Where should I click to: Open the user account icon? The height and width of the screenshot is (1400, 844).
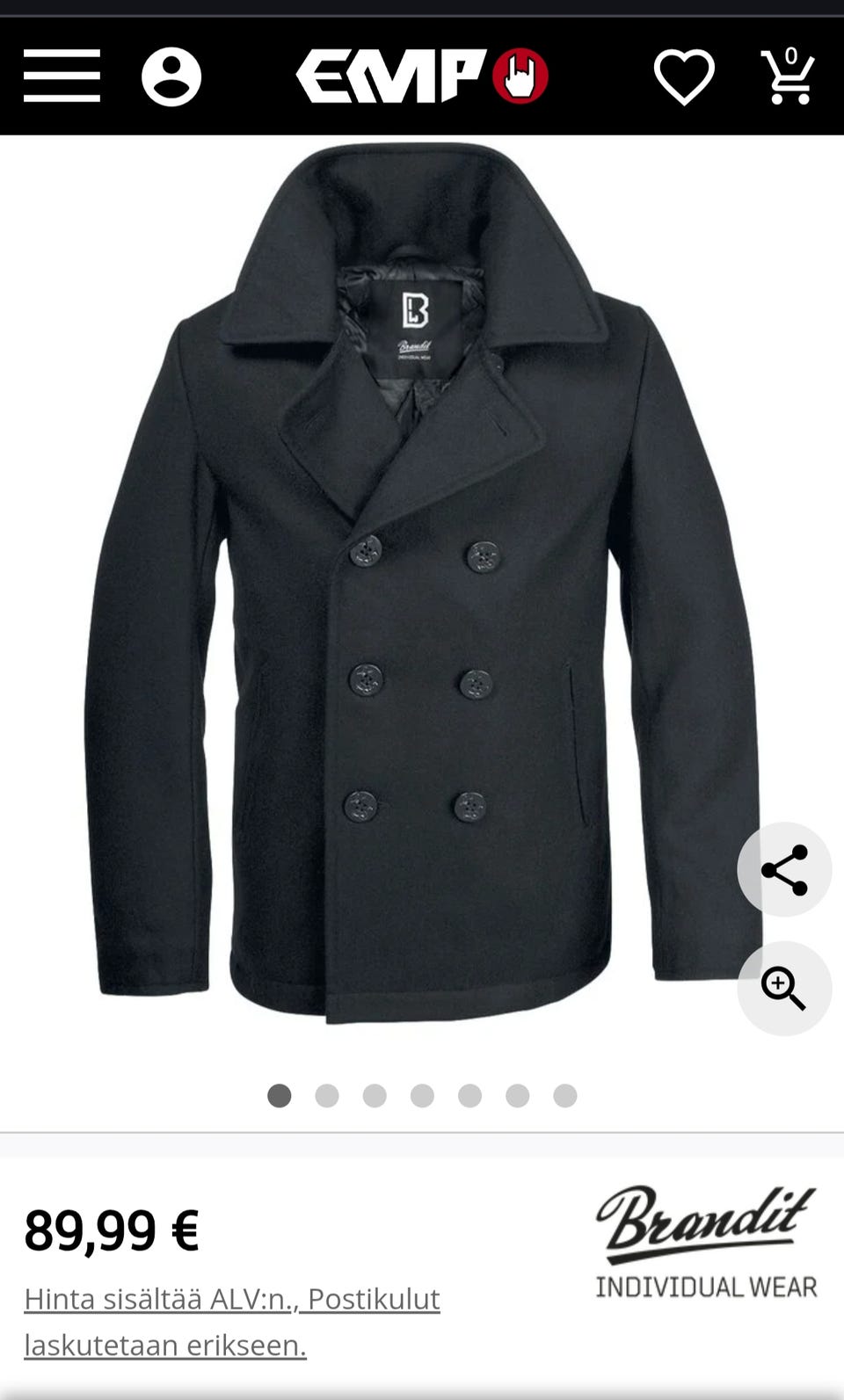171,76
